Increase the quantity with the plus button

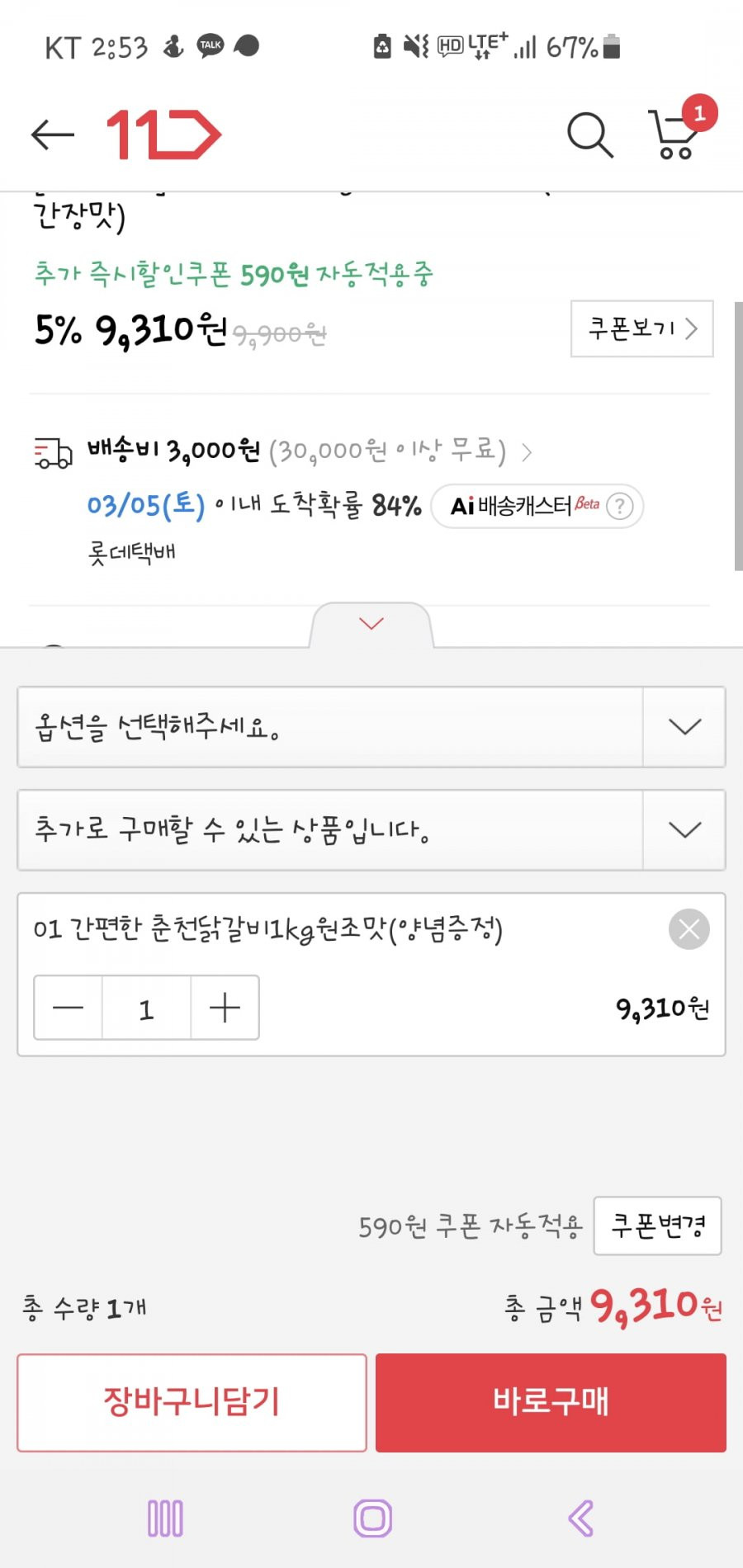click(225, 1008)
